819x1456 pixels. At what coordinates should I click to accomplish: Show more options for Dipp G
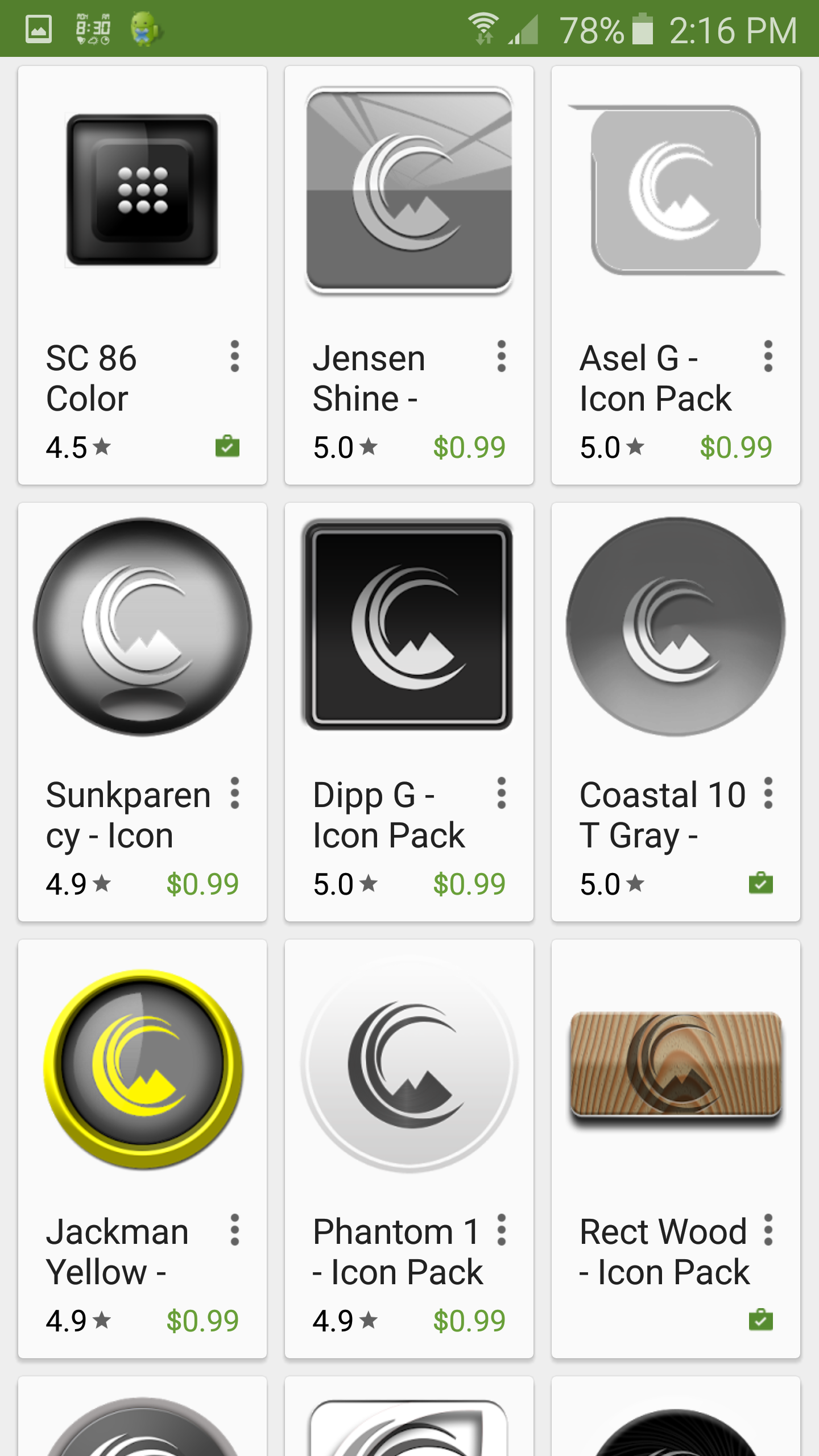pyautogui.click(x=501, y=793)
